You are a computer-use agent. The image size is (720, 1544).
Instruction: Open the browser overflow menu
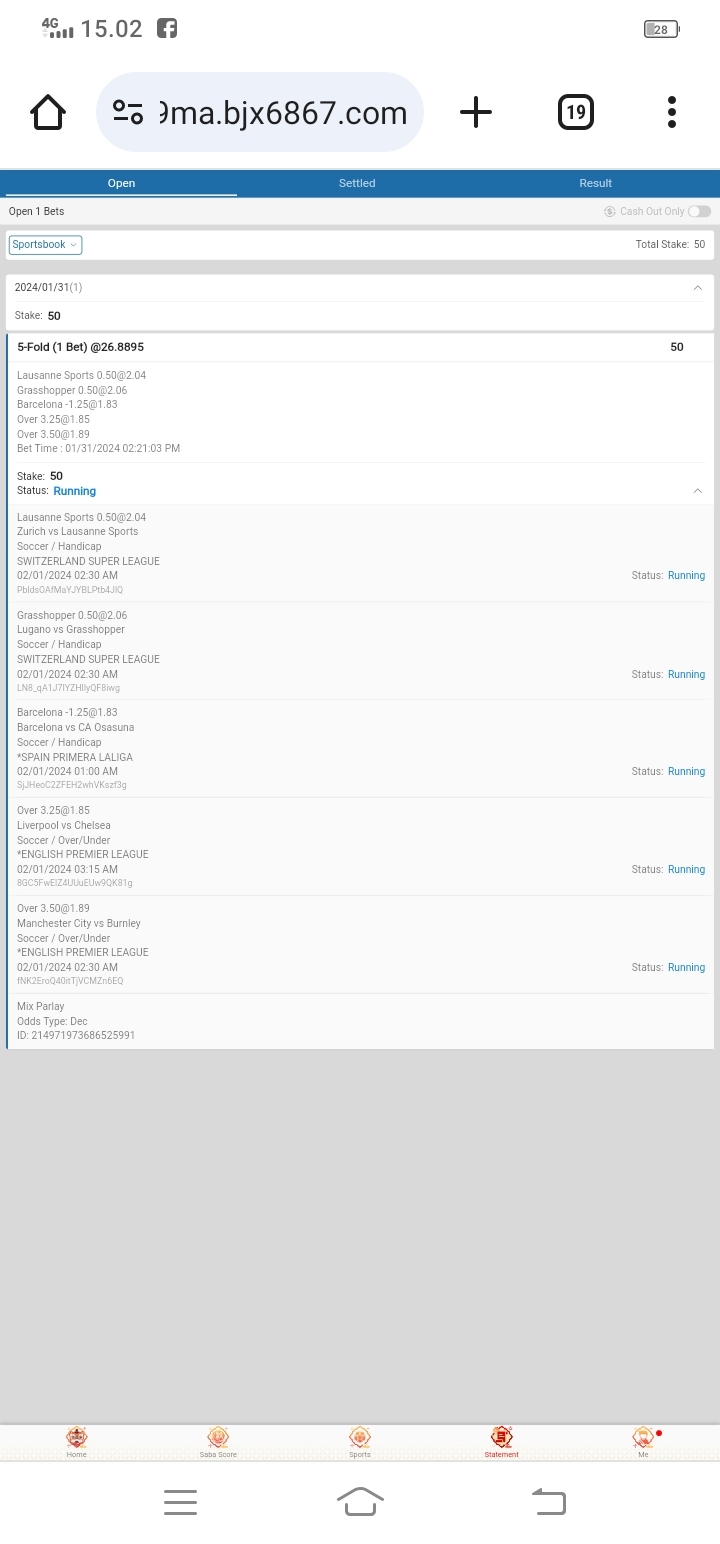(x=672, y=112)
